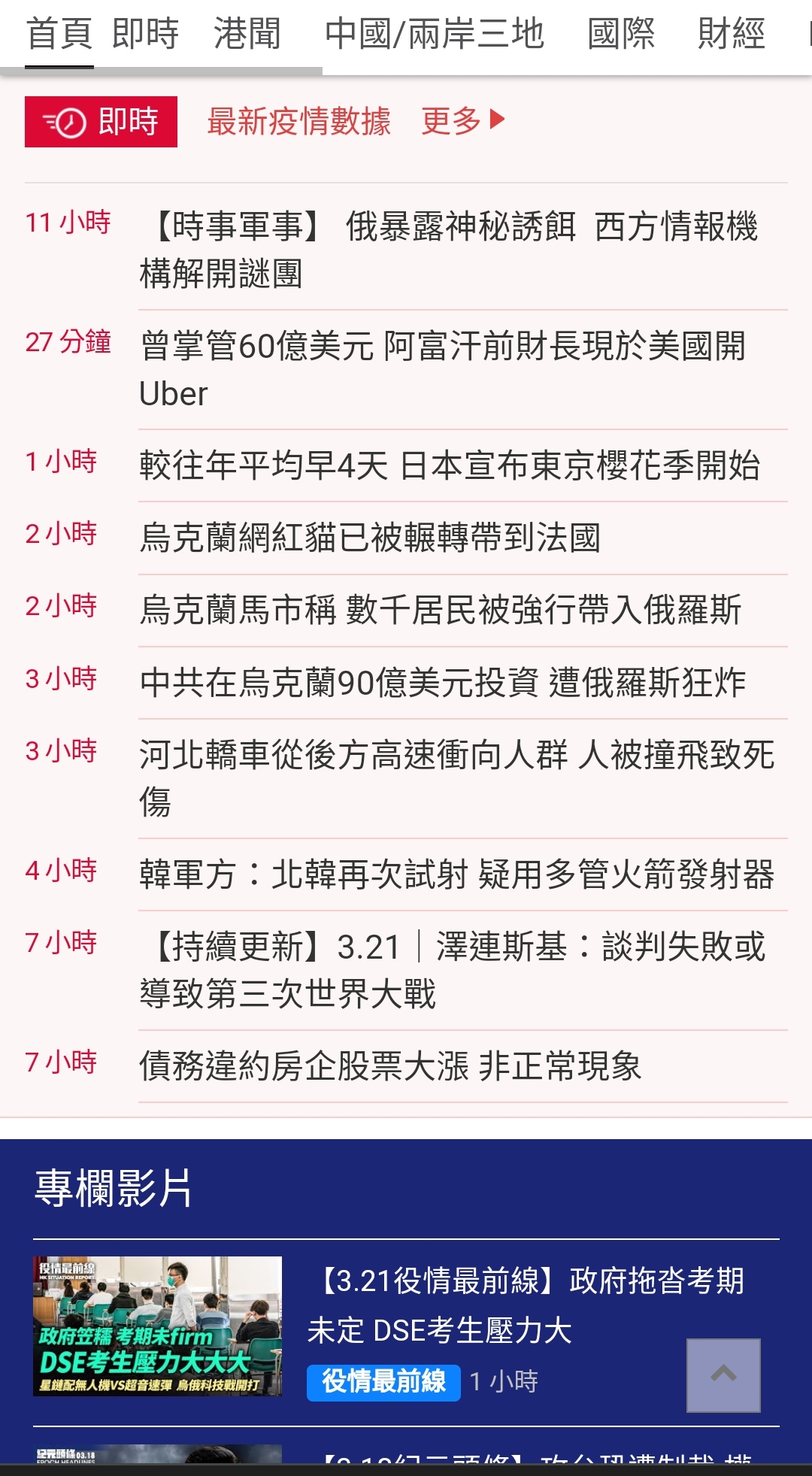Go to 中國/兩岸三地 section
The image size is (812, 1476).
434,34
